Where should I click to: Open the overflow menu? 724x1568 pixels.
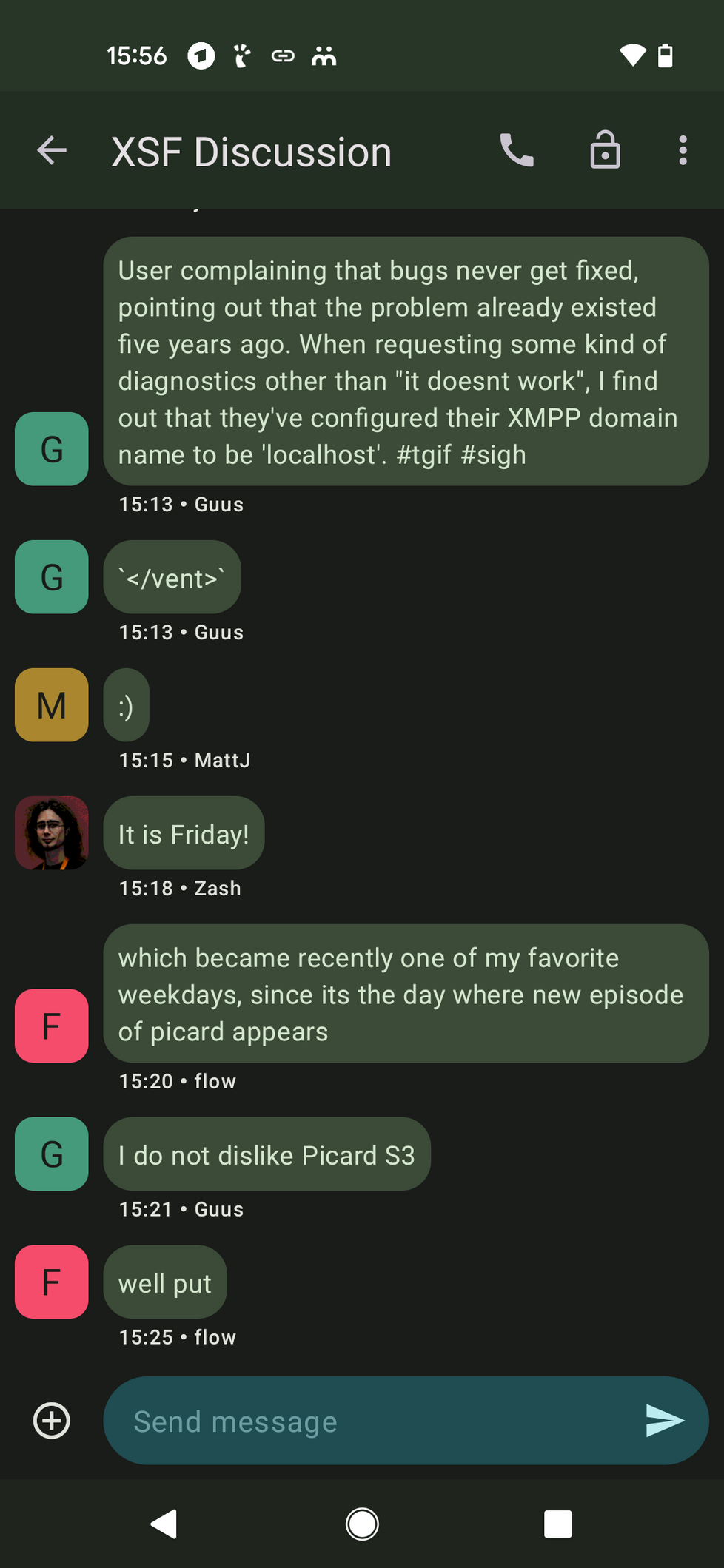pyautogui.click(x=683, y=151)
